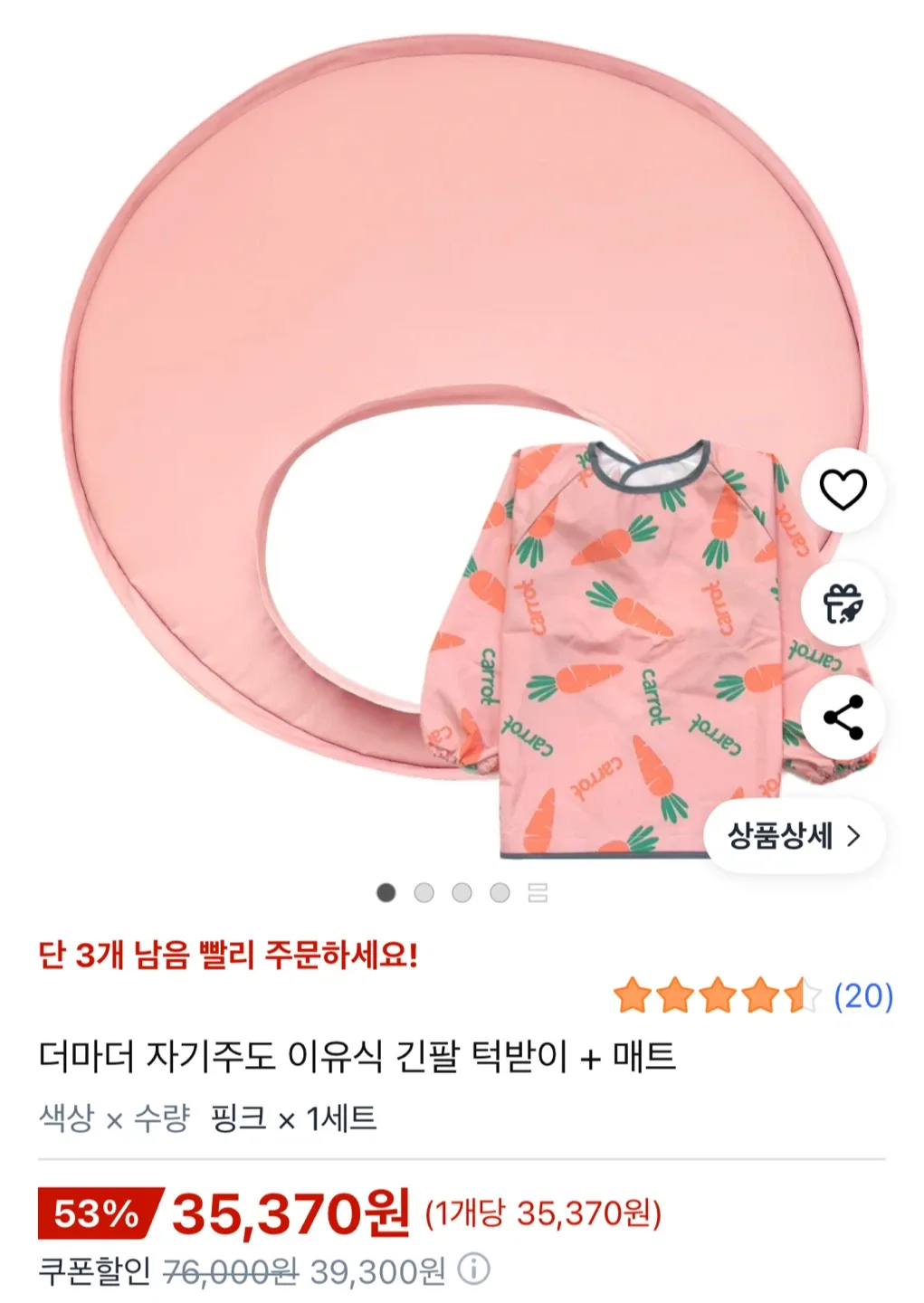This screenshot has height=1303, width=924.
Task: Open the 20 customer reviews
Action: pyautogui.click(x=862, y=996)
